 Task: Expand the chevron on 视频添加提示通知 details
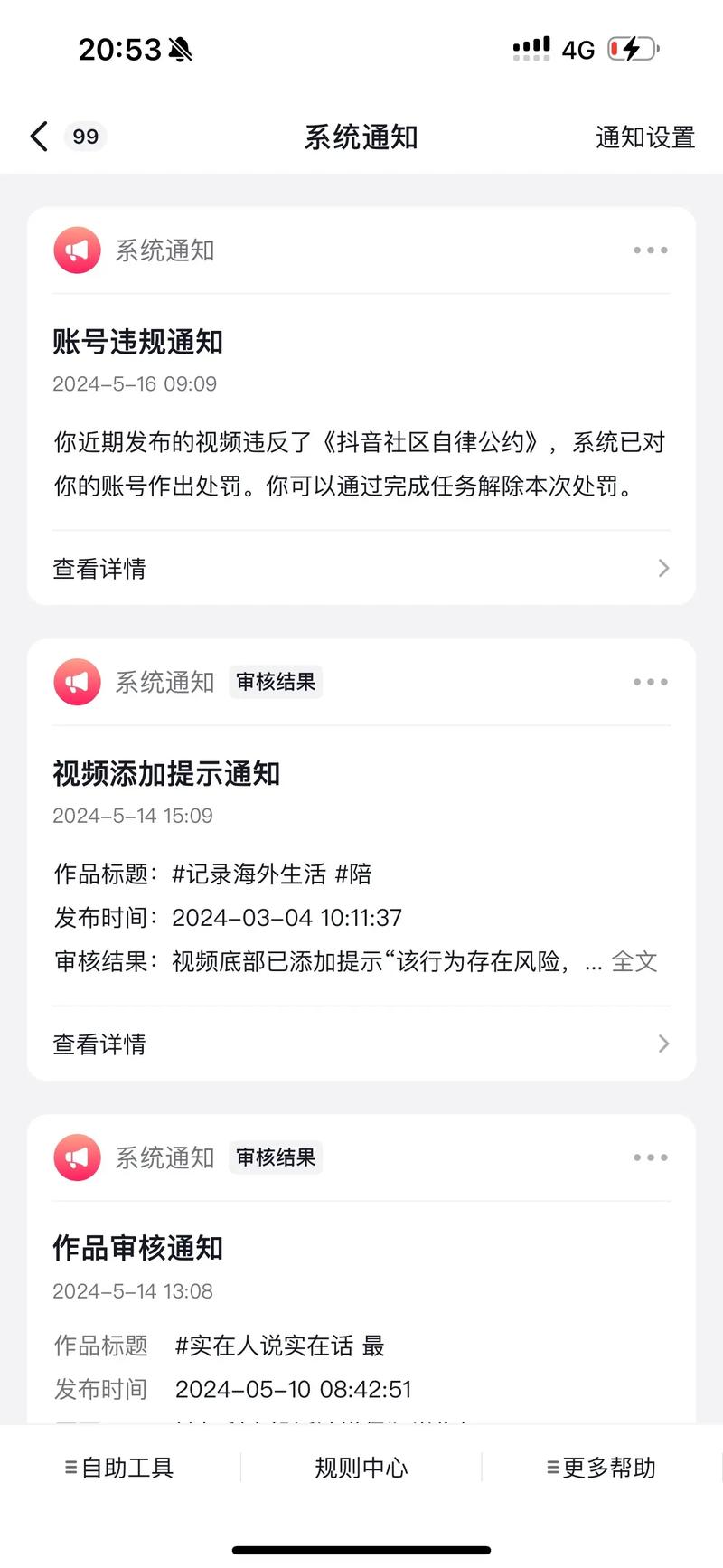(x=664, y=1044)
